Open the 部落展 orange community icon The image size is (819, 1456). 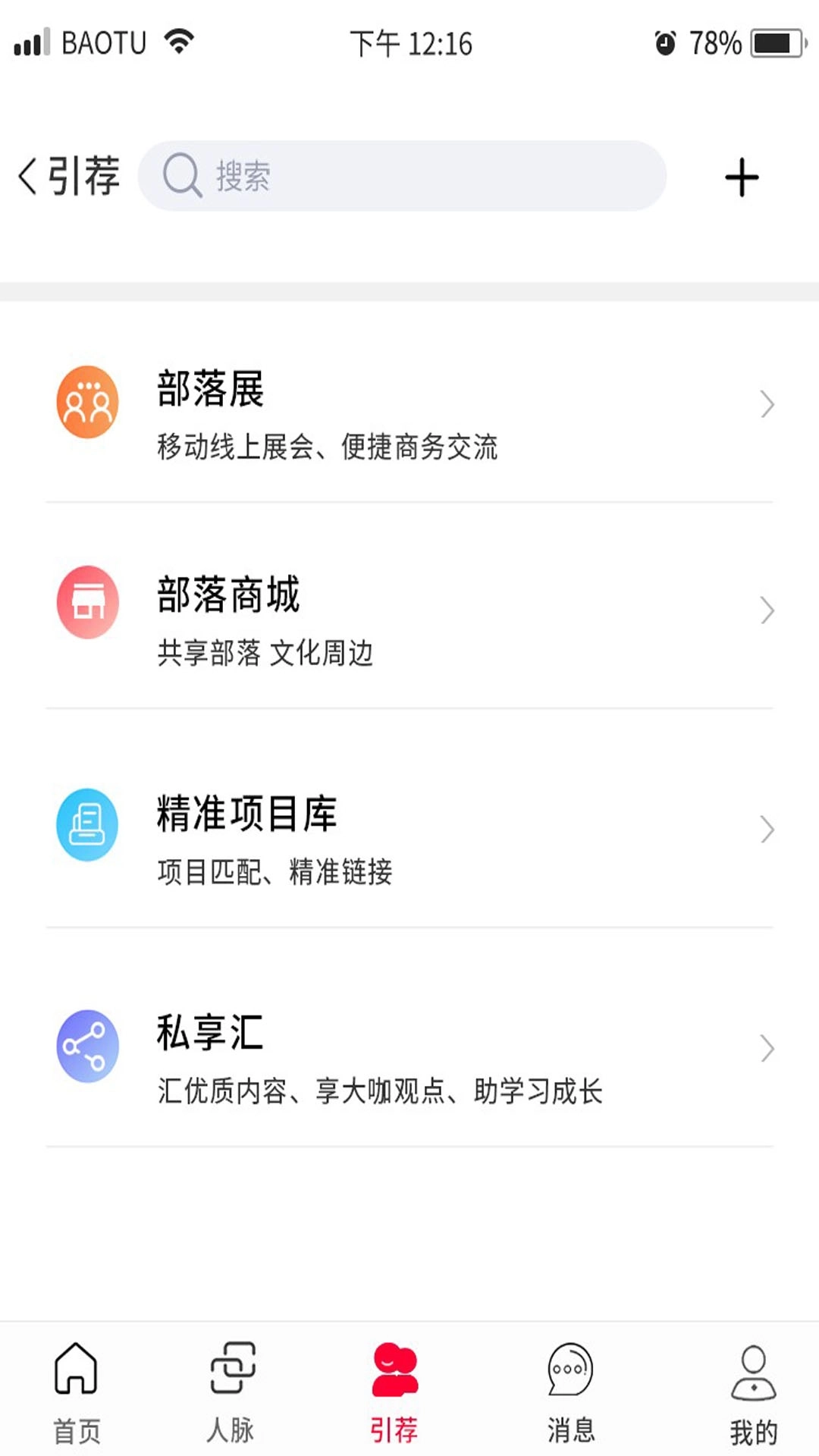pyautogui.click(x=87, y=403)
